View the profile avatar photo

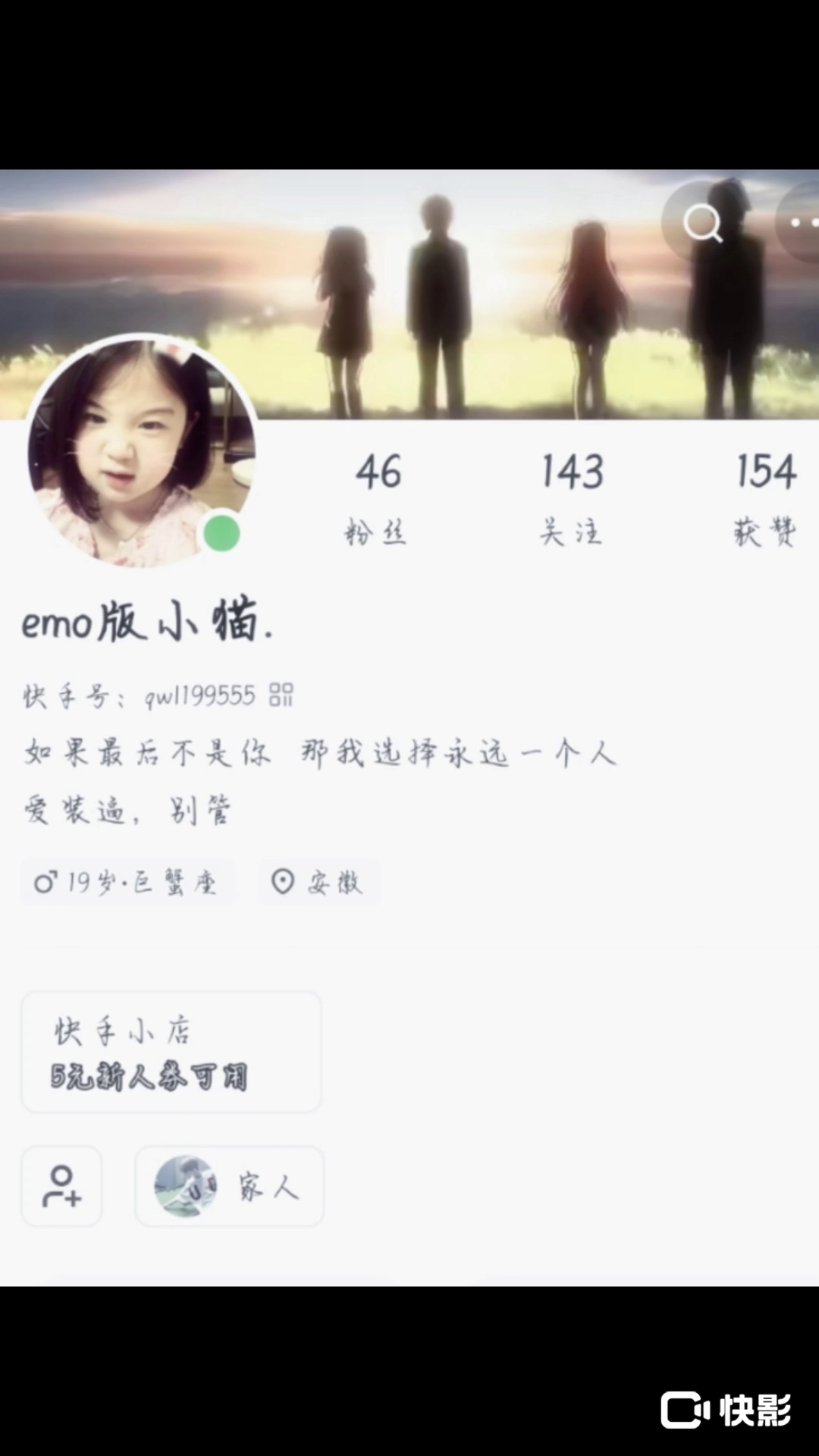point(142,453)
